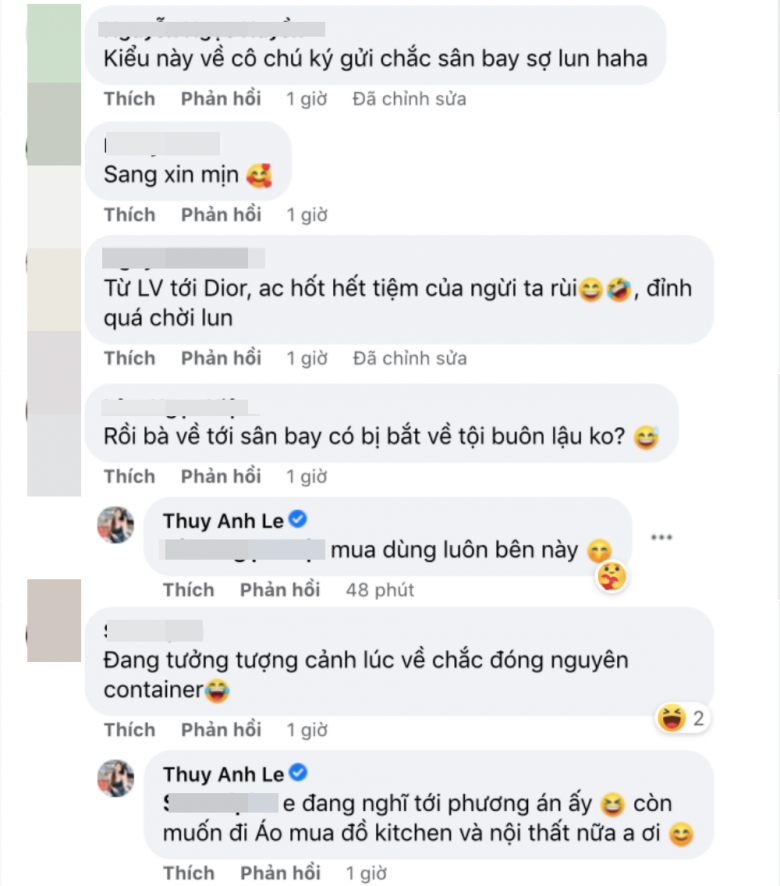Reply to the 'Từ LV tới Dior' comment
This screenshot has height=886, width=780.
(x=221, y=358)
